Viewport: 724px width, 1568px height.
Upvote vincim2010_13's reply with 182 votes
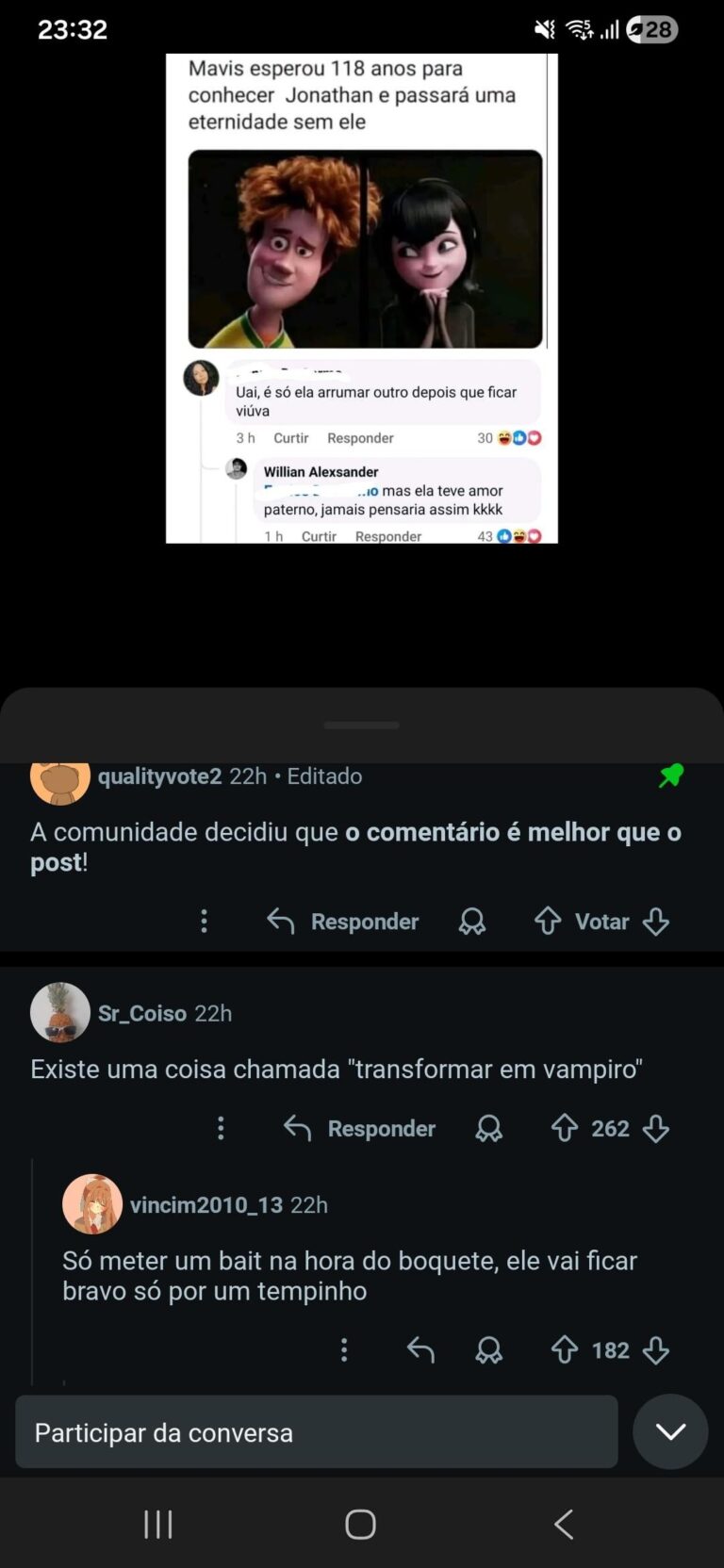tap(565, 1350)
